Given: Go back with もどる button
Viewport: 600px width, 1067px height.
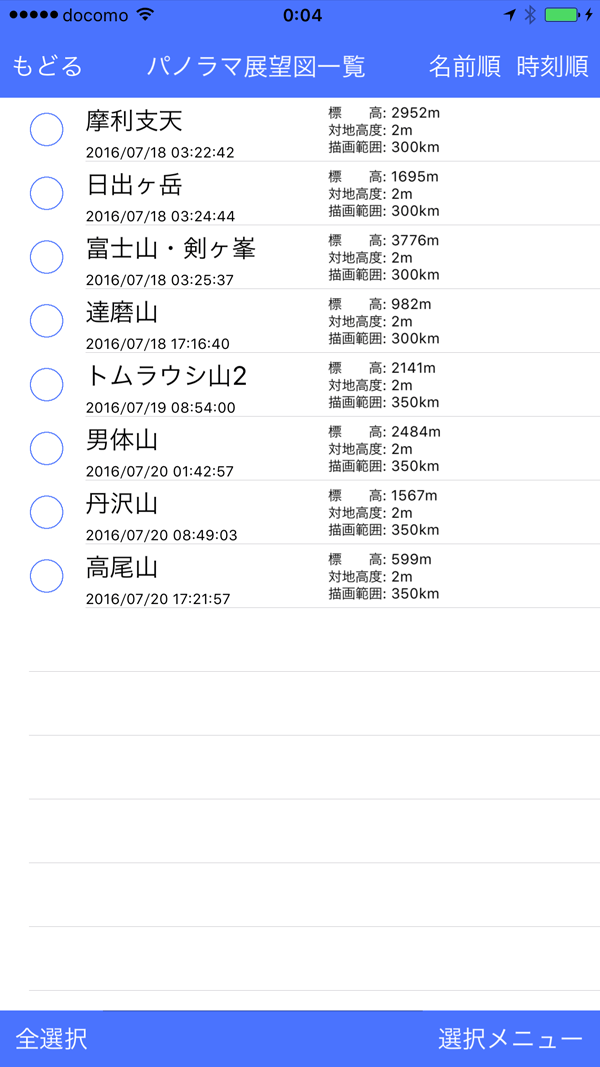Looking at the screenshot, I should pyautogui.click(x=47, y=67).
